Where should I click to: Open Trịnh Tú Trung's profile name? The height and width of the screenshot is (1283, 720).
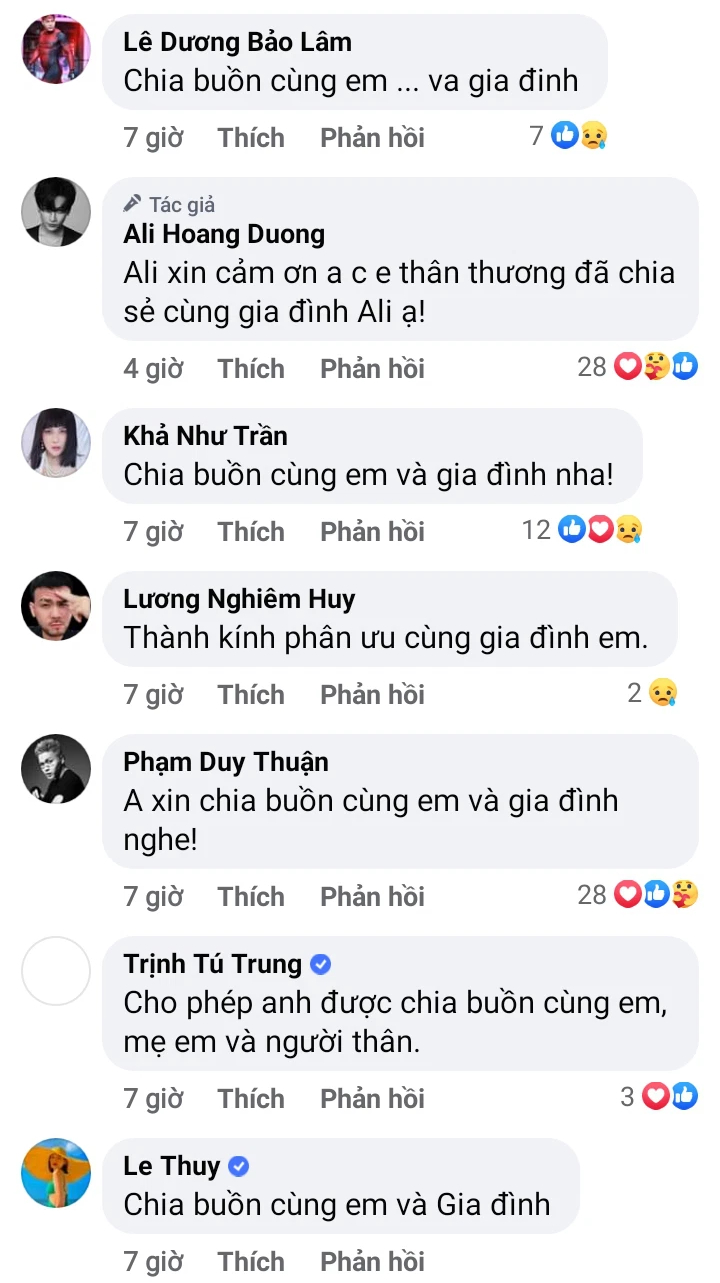click(x=213, y=964)
